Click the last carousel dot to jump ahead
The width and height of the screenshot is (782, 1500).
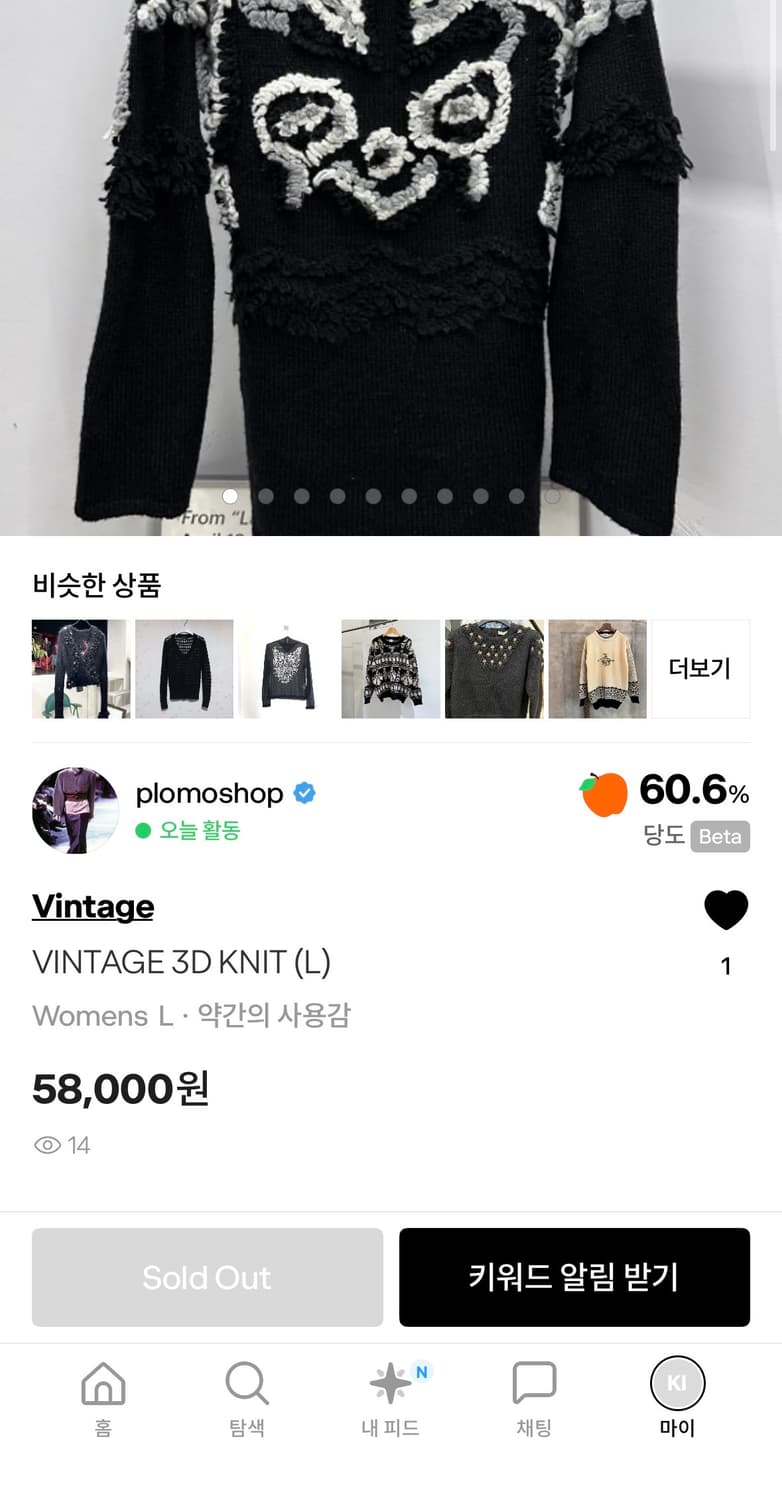click(551, 496)
